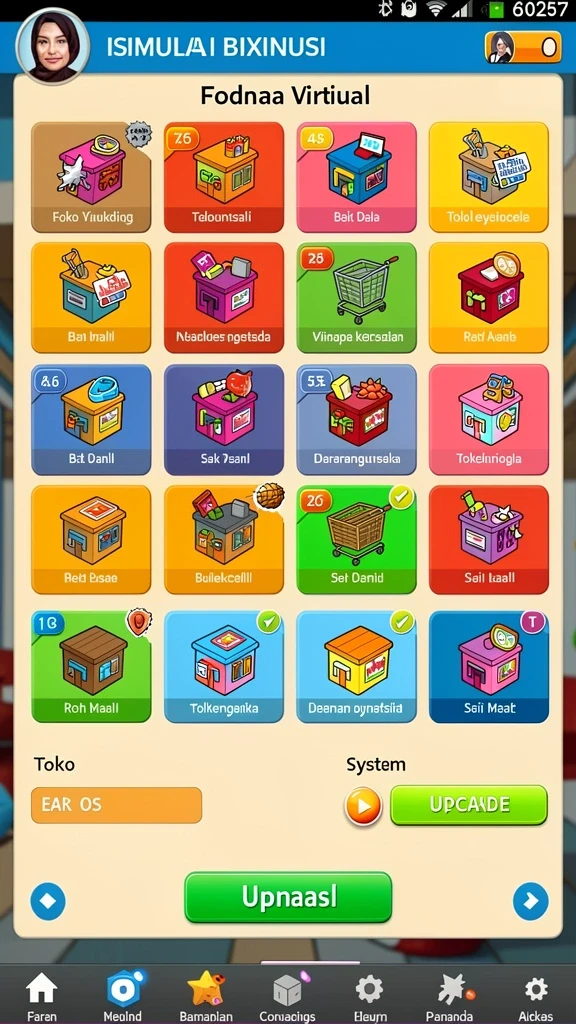
Task: Tap the EAR OS field under Toko
Action: tap(116, 805)
